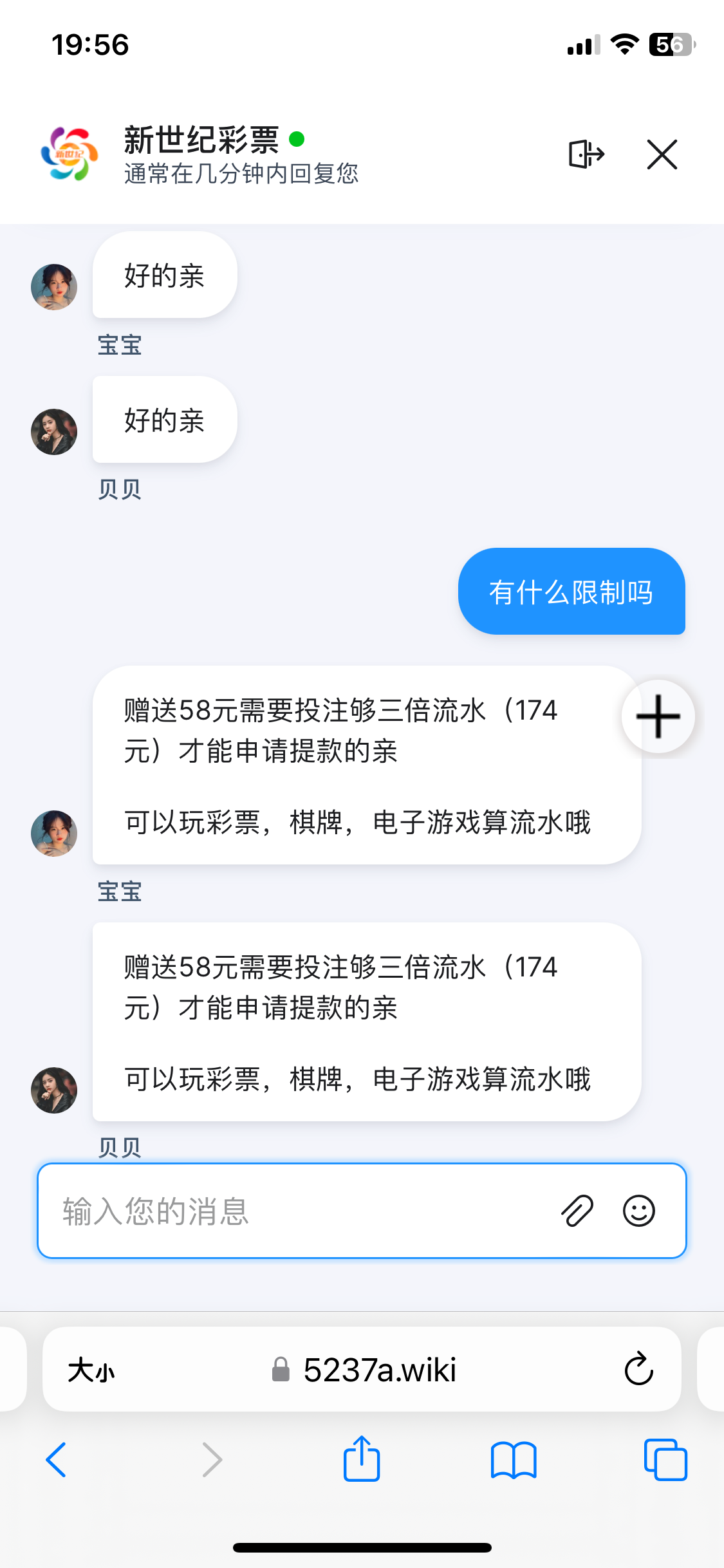This screenshot has height=1568, width=724.
Task: Open Safari text size options
Action: tap(91, 1370)
